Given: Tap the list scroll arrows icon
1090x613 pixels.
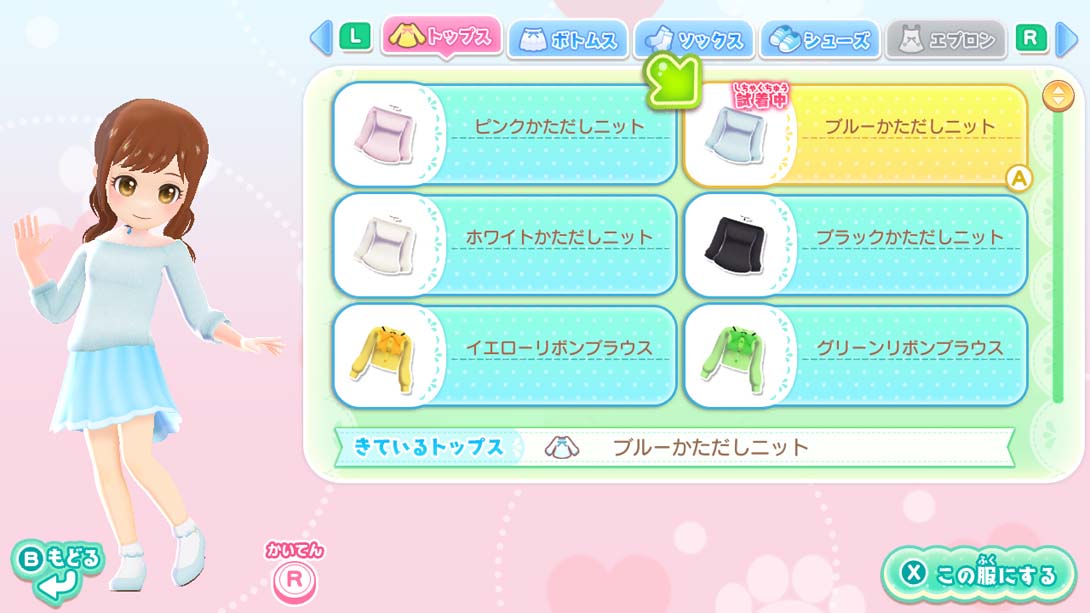Looking at the screenshot, I should pyautogui.click(x=1057, y=96).
